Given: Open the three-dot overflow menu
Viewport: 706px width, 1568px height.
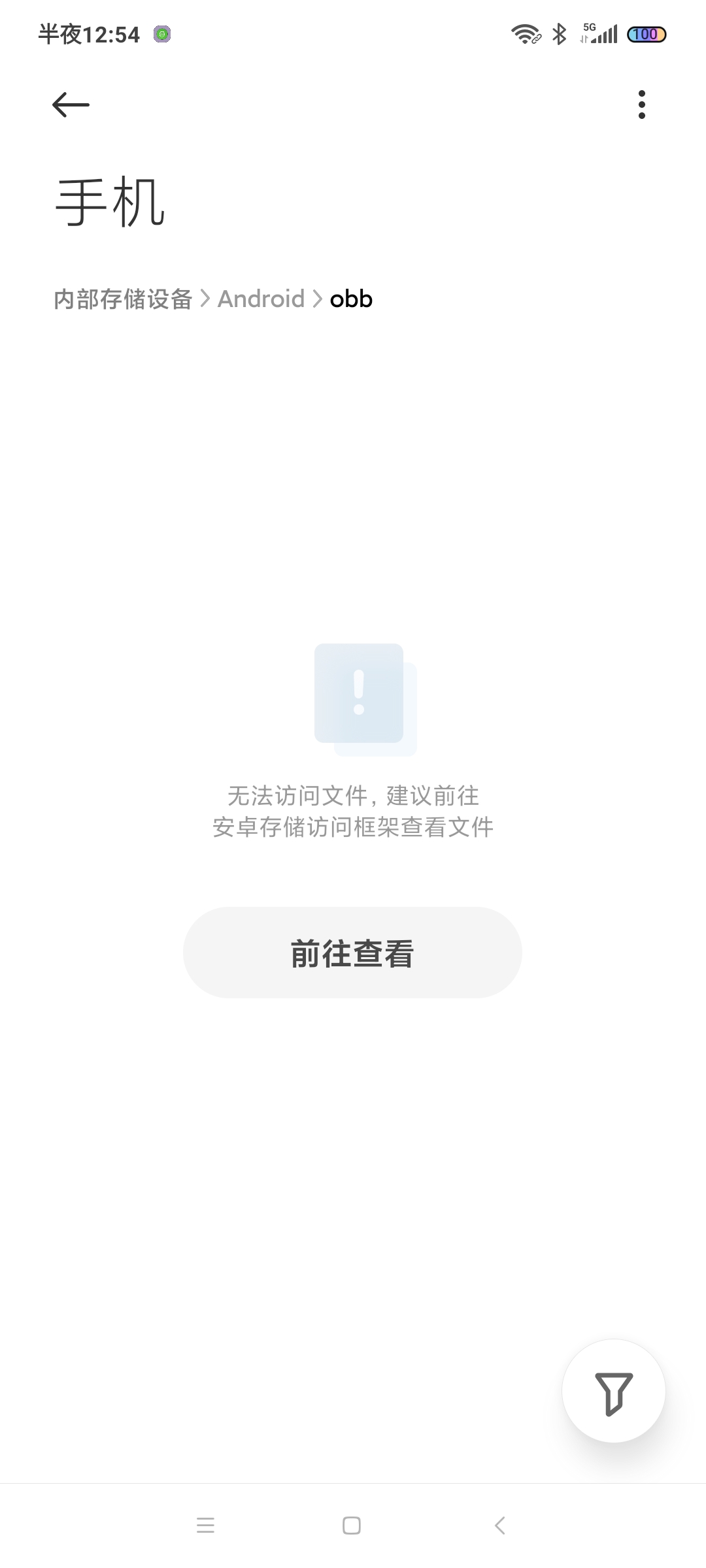Looking at the screenshot, I should pos(641,105).
